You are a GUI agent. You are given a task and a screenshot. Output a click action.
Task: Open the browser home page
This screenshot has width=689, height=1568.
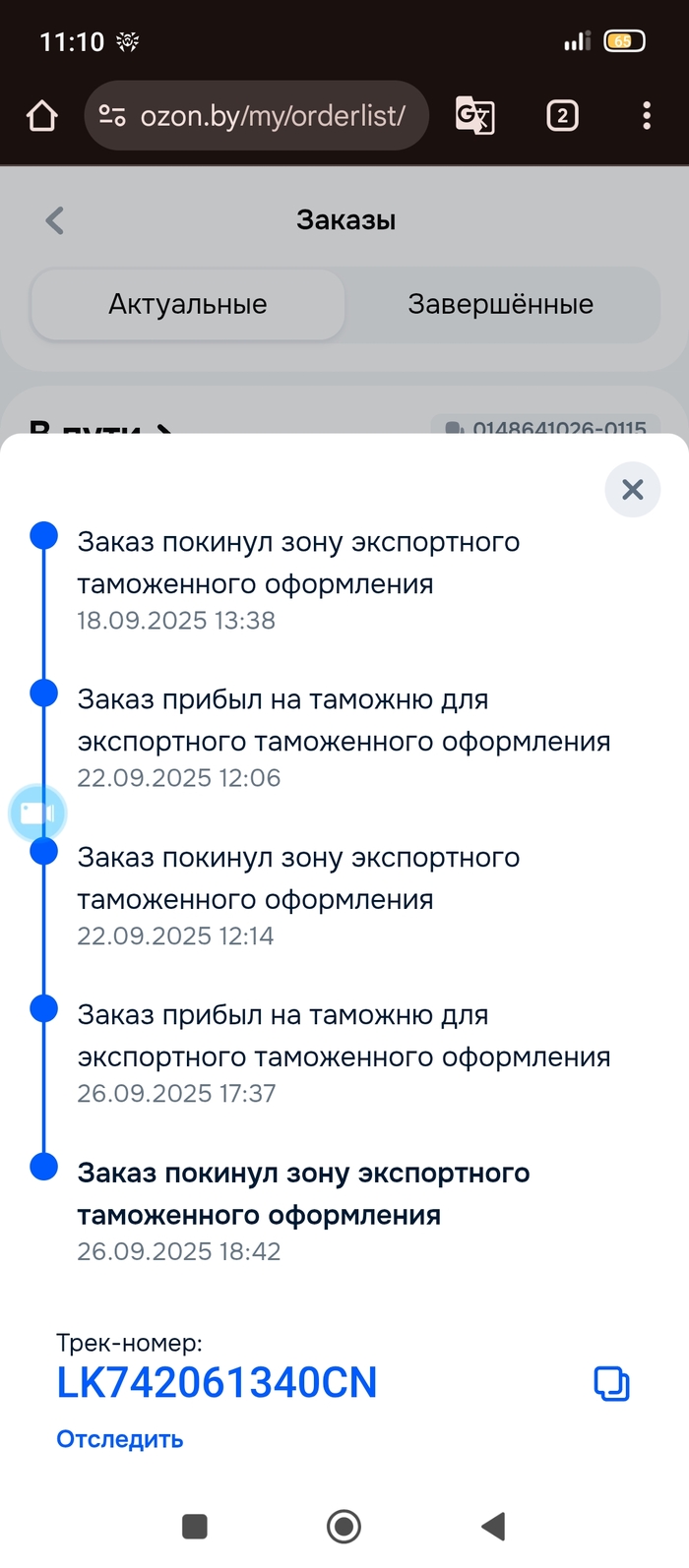click(x=41, y=116)
